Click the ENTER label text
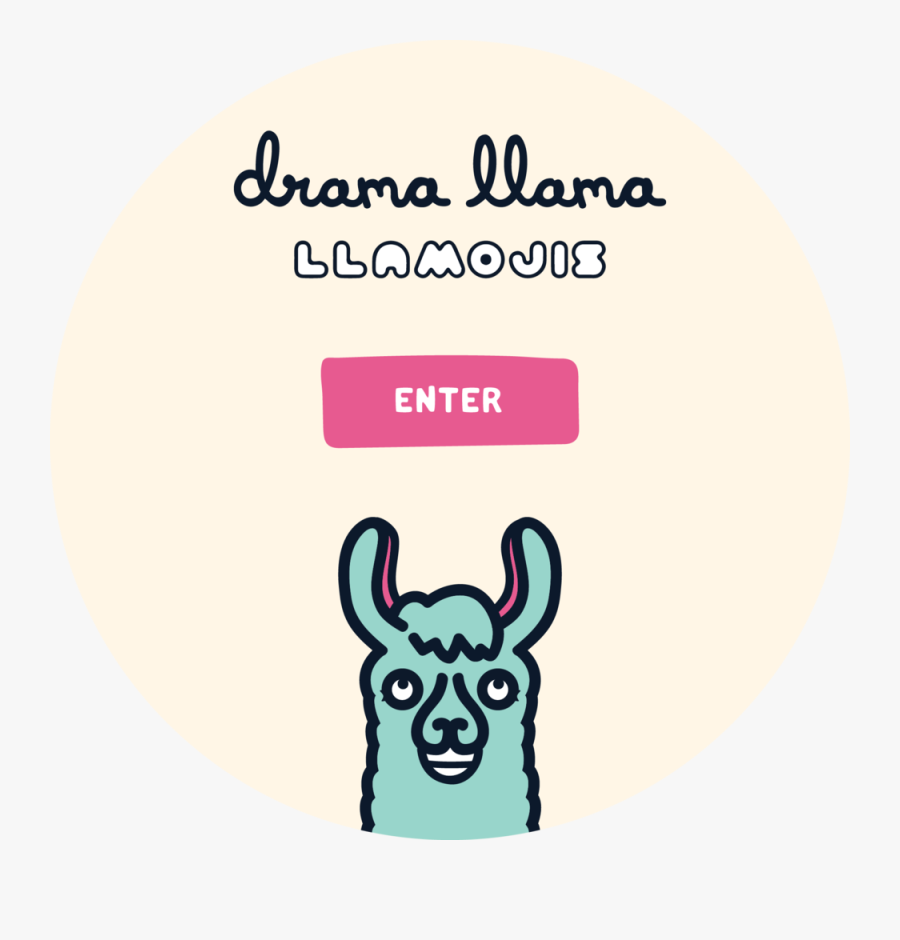This screenshot has height=940, width=900. [449, 401]
